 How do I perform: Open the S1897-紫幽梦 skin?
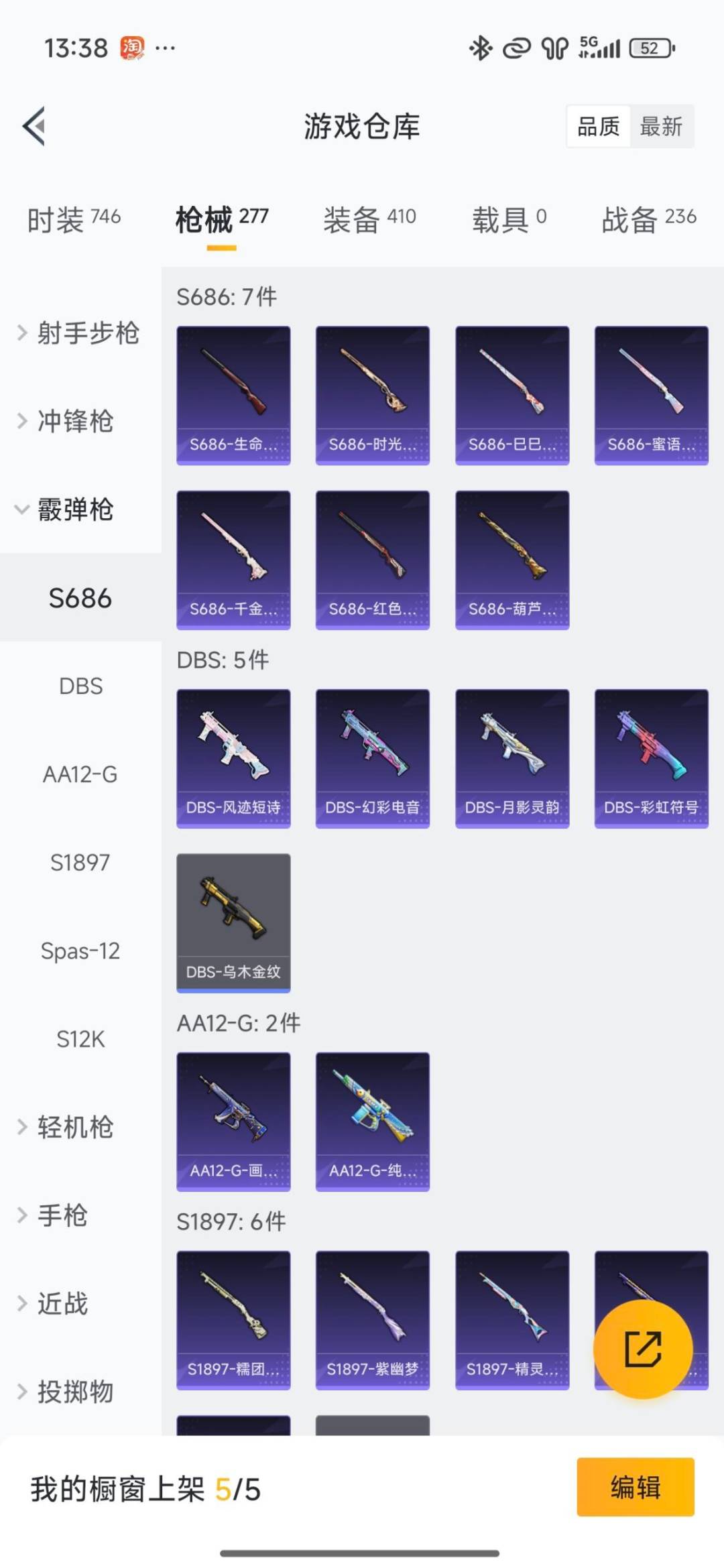tap(373, 1320)
